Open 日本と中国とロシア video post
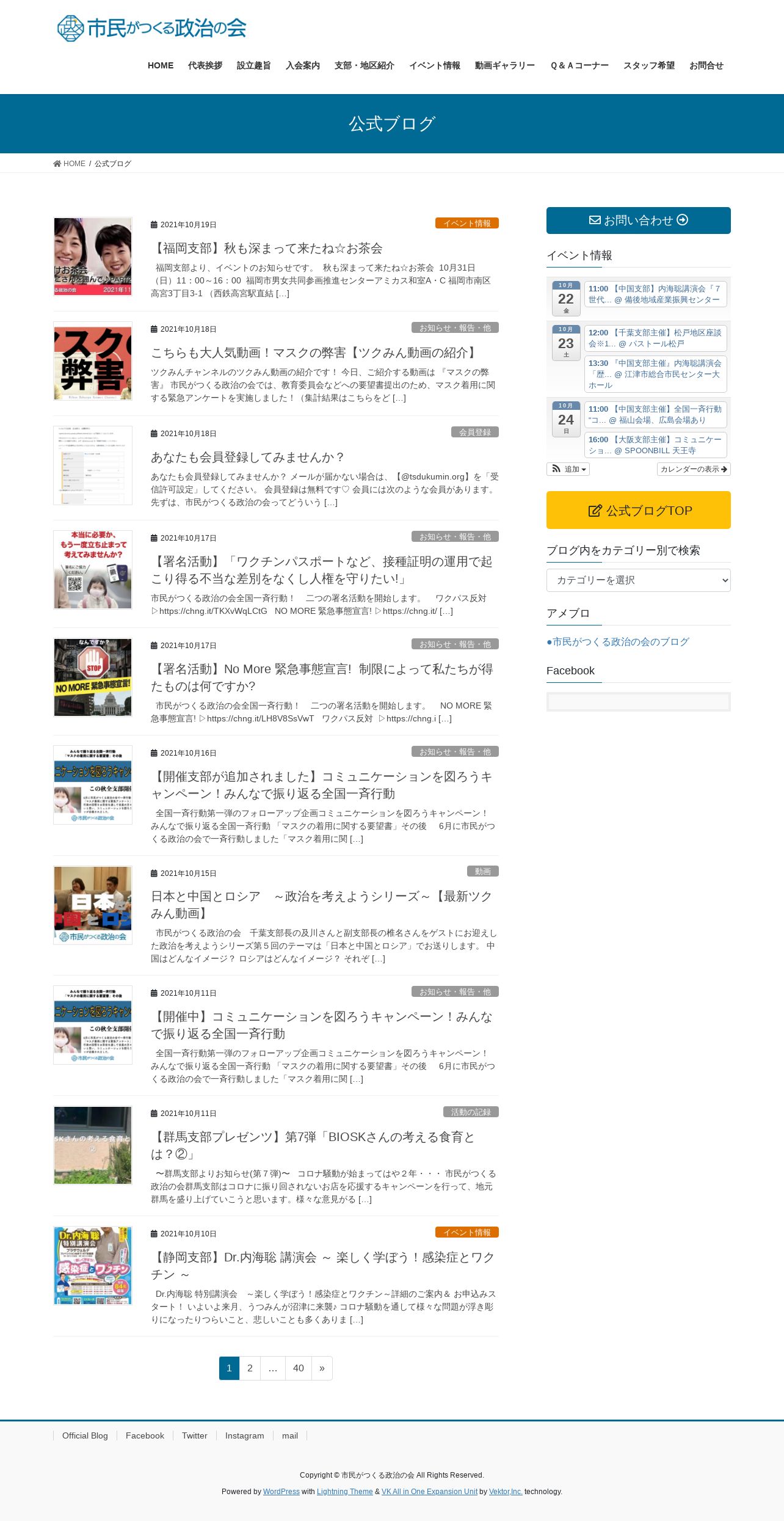Screen dimensions: 784x1521 (322, 905)
